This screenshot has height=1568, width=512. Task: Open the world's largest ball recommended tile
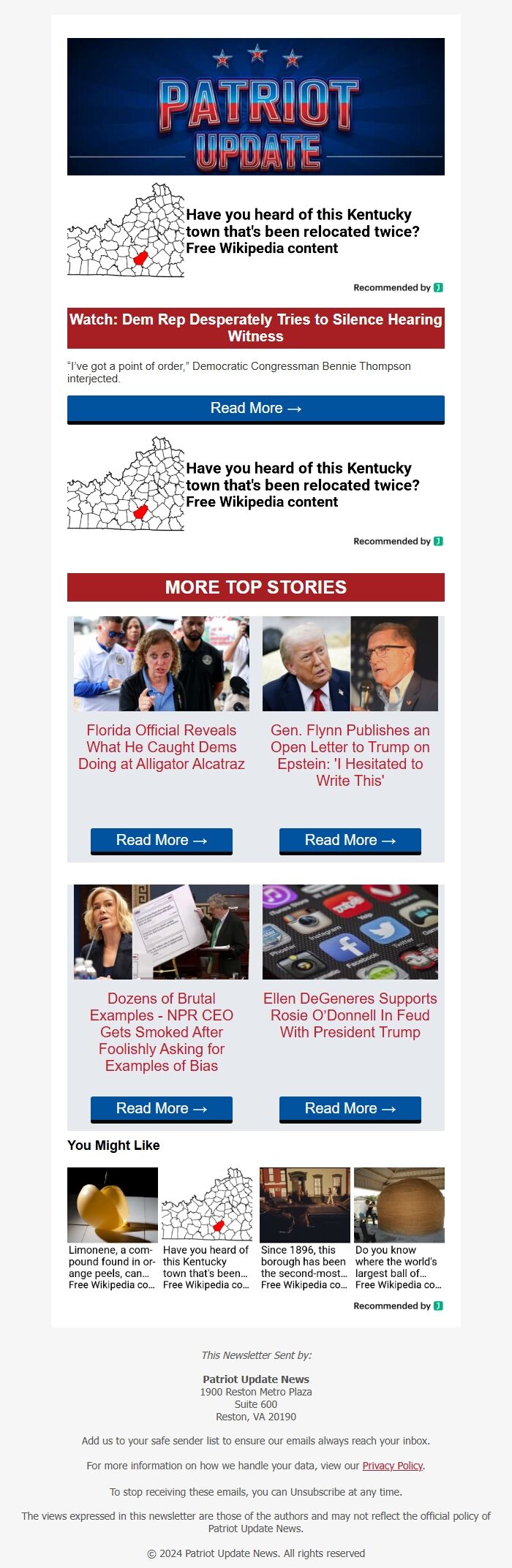399,1228
